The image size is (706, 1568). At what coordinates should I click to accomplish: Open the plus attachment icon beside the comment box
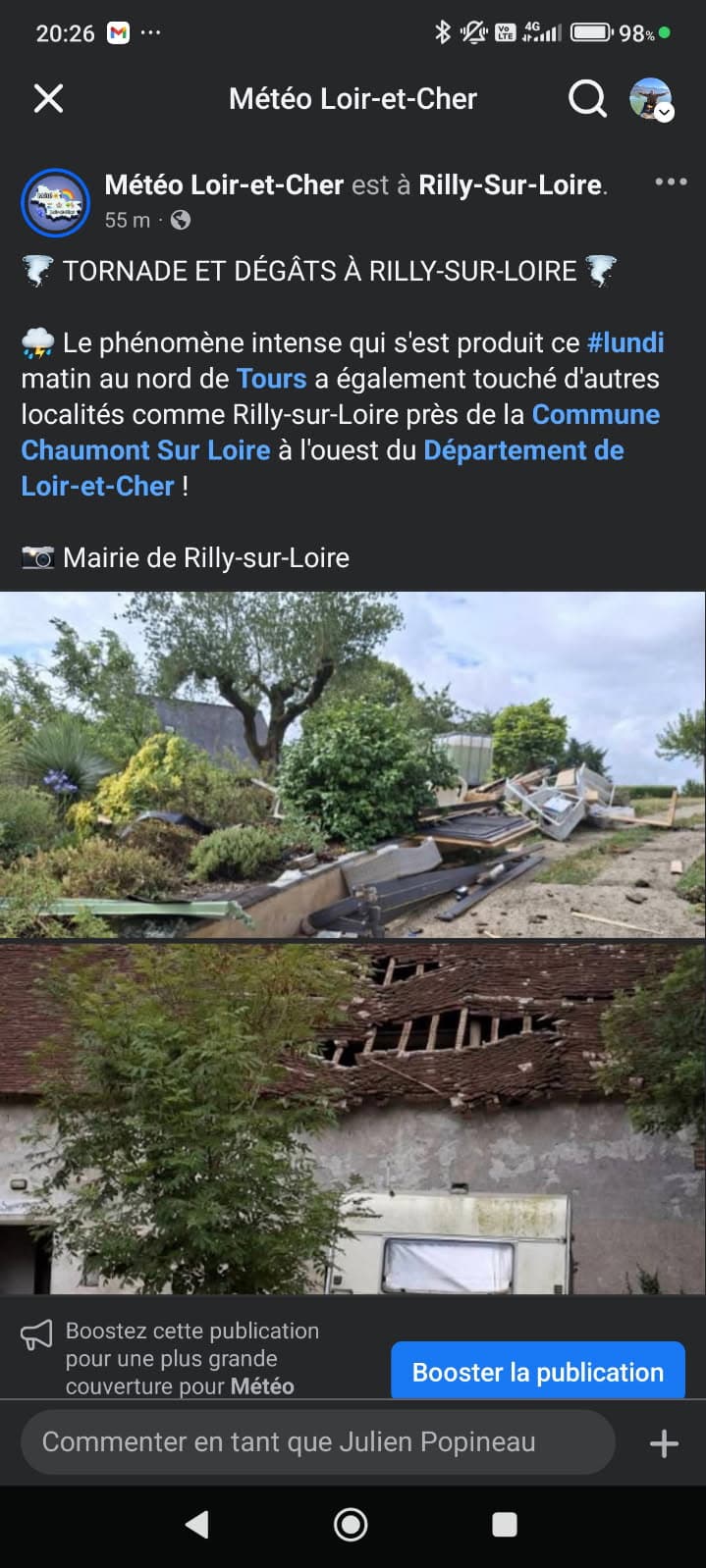coord(664,1442)
